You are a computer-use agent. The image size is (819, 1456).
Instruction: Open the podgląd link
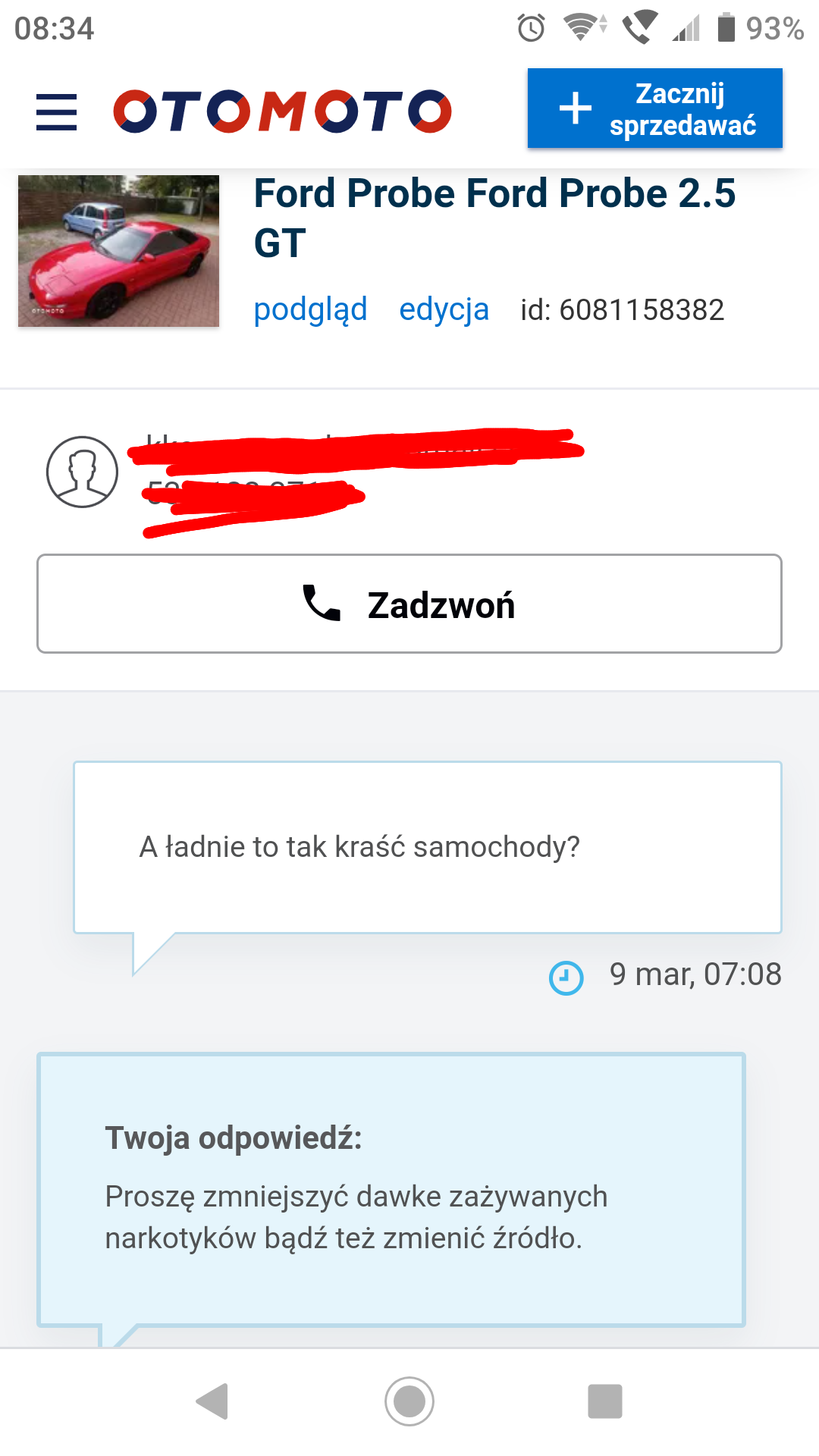coord(310,309)
